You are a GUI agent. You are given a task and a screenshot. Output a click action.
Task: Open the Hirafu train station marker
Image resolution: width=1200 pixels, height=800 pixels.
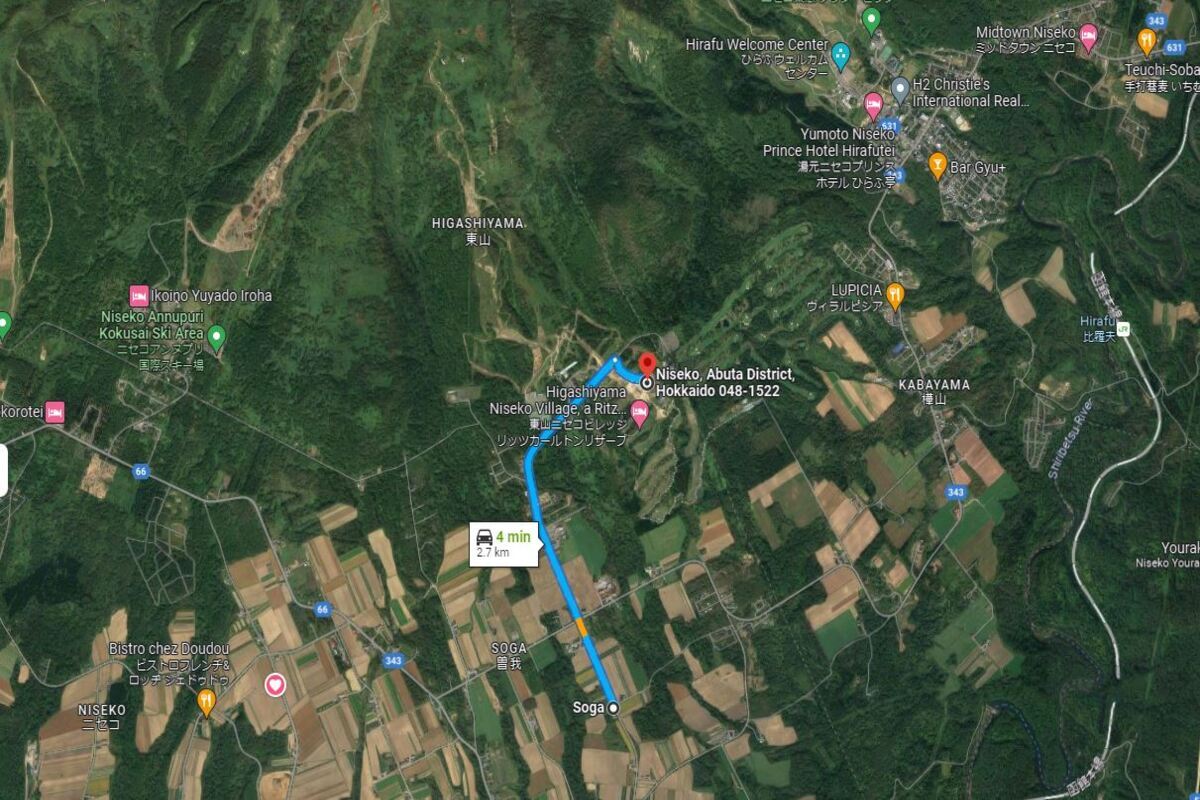(x=1123, y=329)
